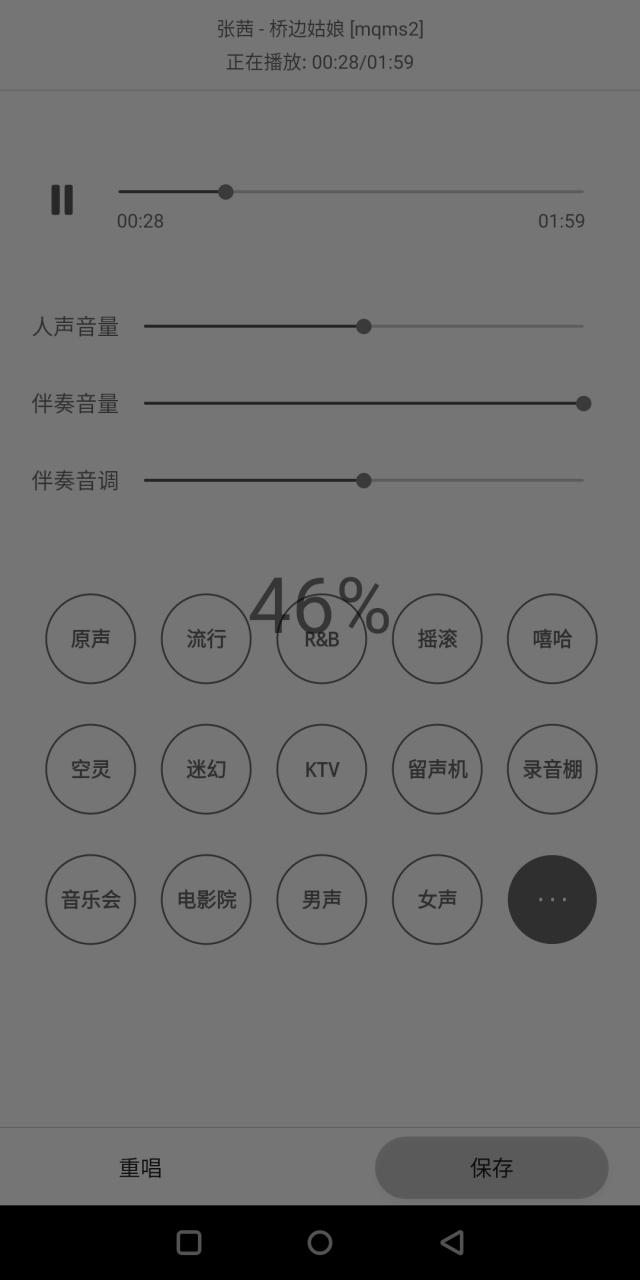This screenshot has height=1280, width=640.
Task: Select the 流行 effect
Action: pos(206,639)
